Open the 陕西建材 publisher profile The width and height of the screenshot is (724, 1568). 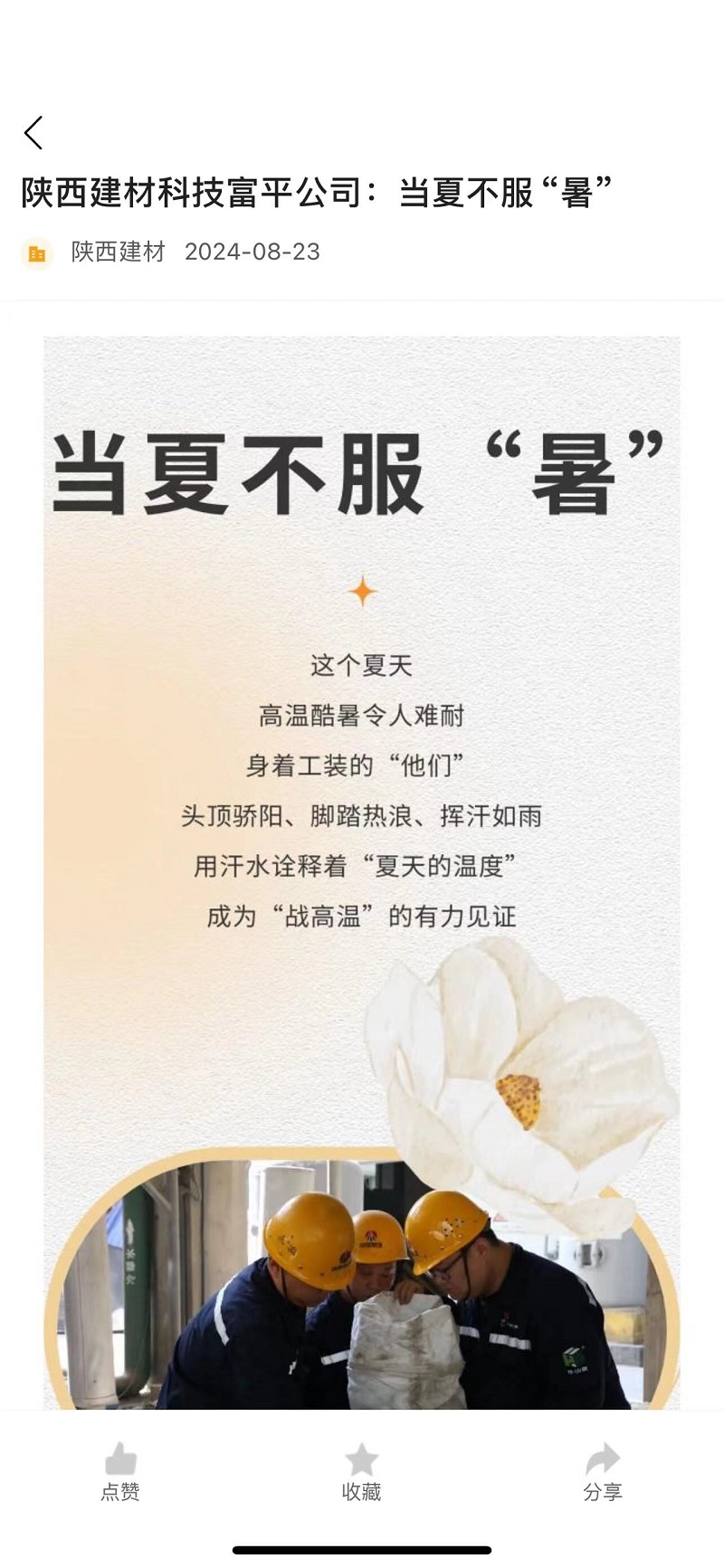click(117, 252)
